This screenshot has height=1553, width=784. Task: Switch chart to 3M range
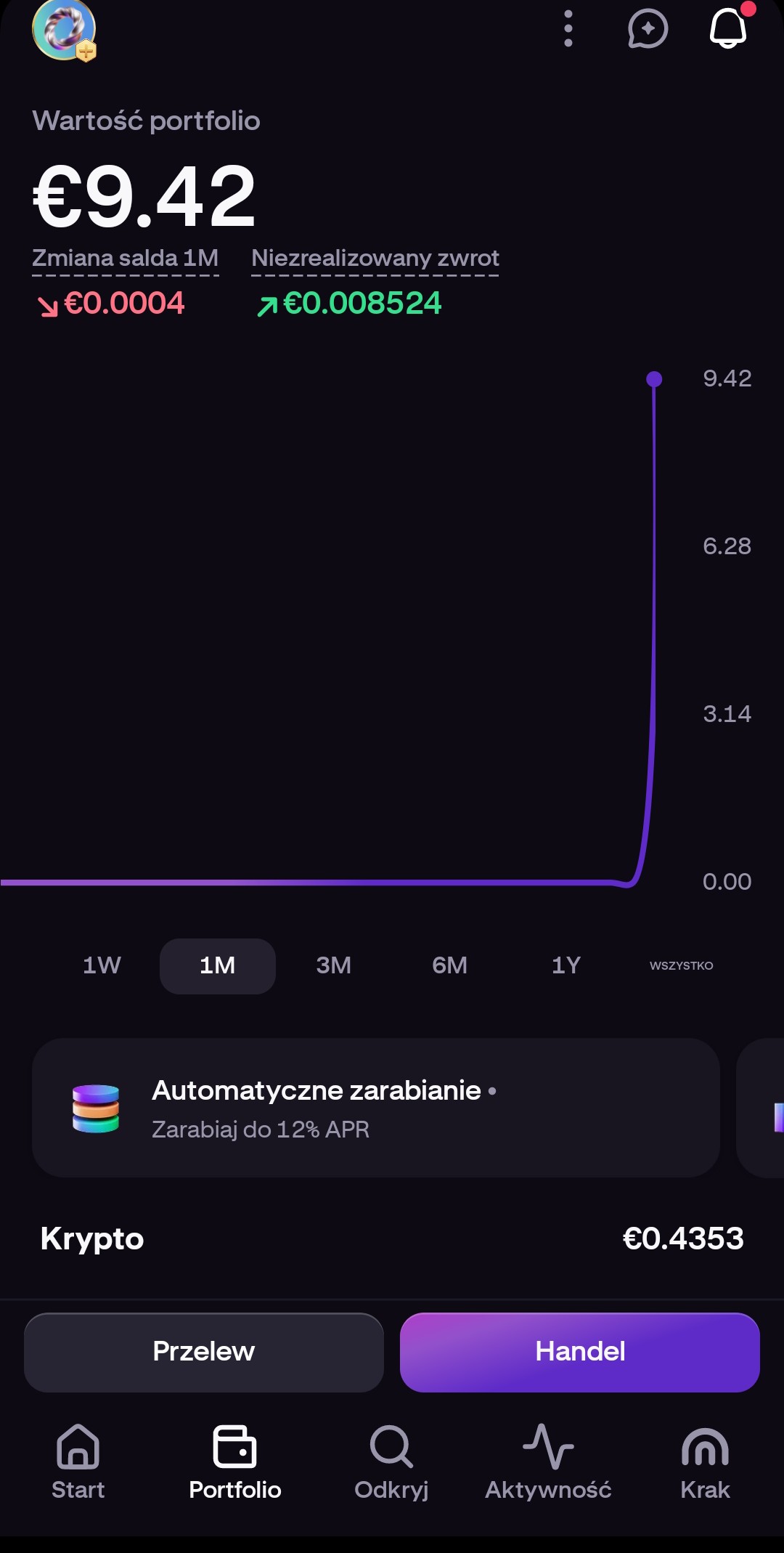point(334,965)
